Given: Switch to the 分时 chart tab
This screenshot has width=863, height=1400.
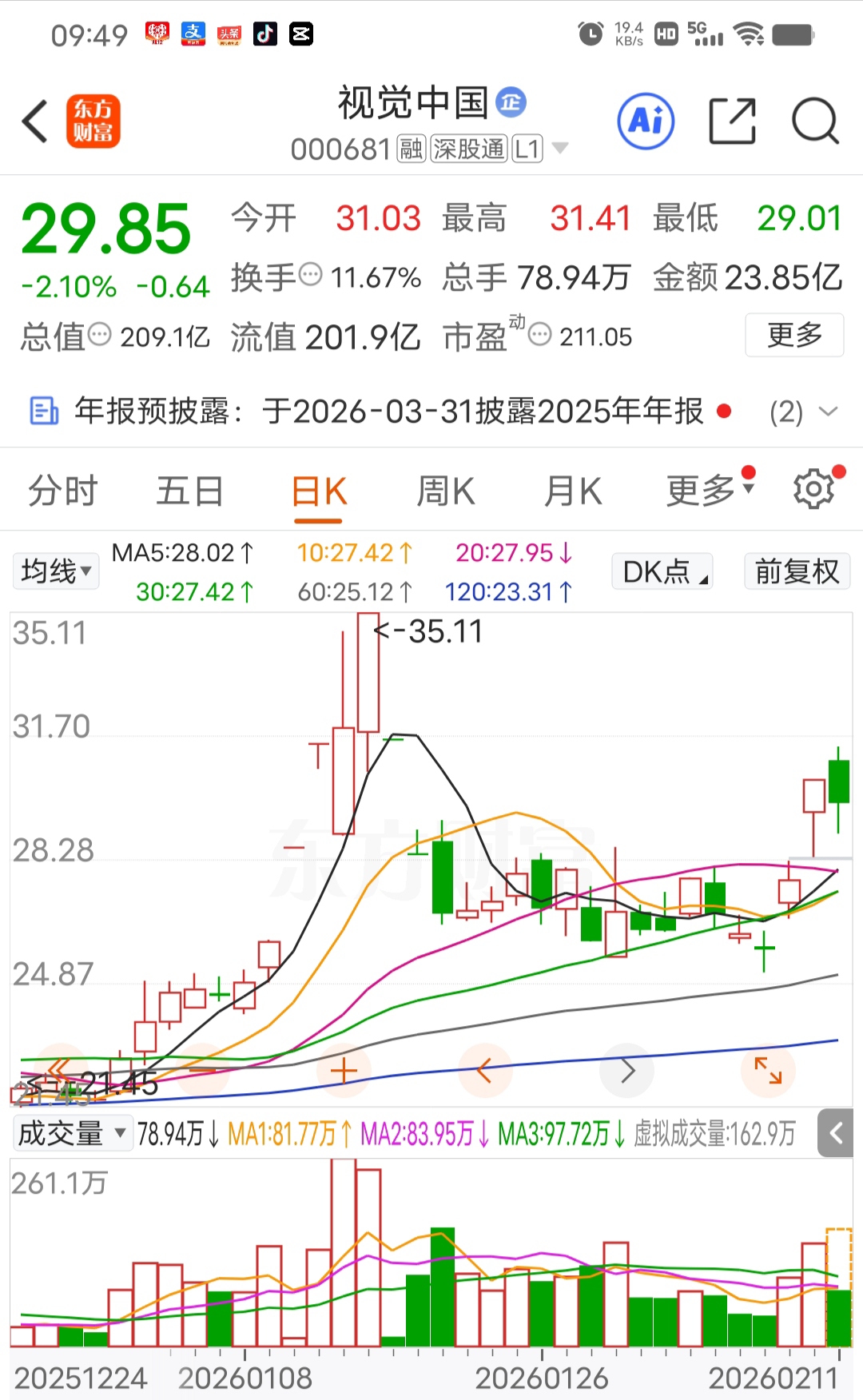Looking at the screenshot, I should pos(62,491).
